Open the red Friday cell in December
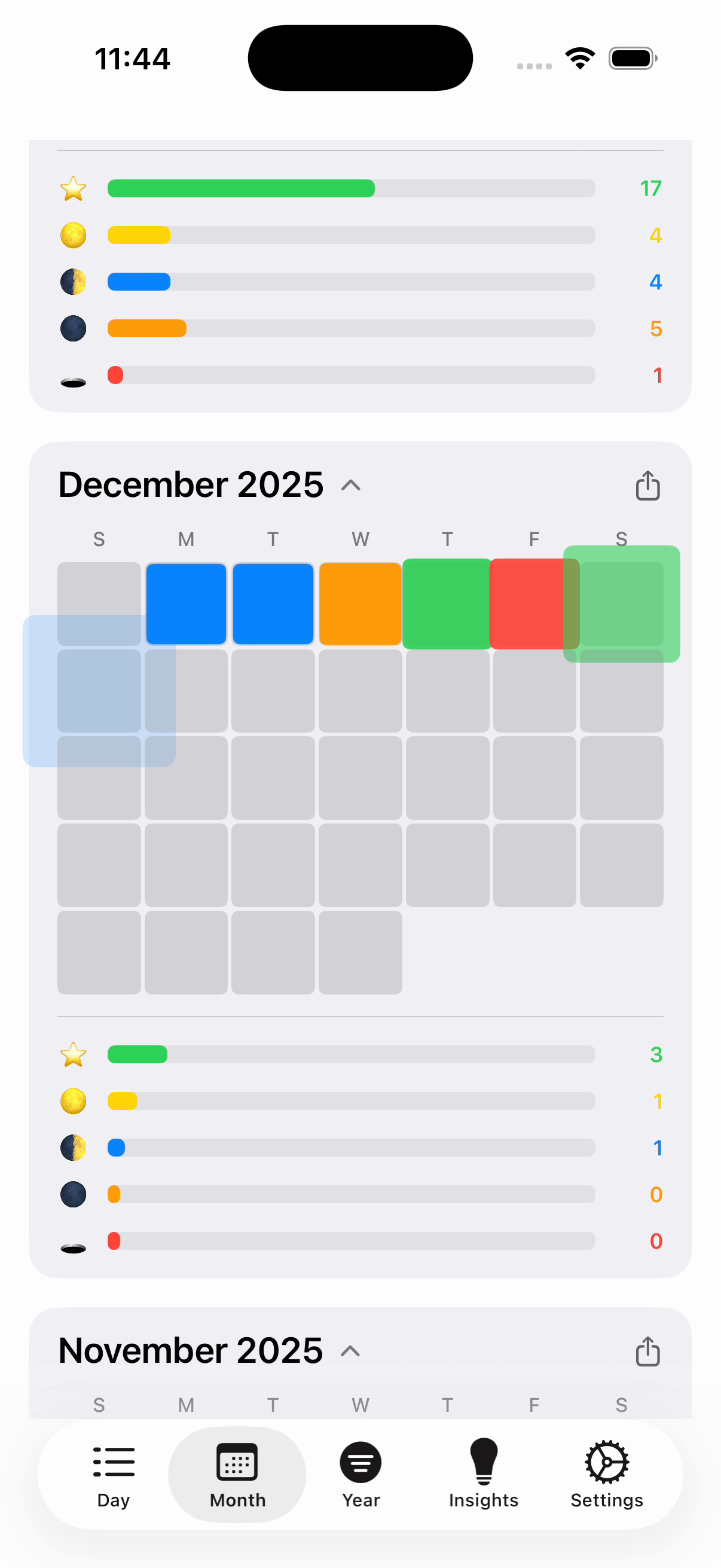This screenshot has width=721, height=1568. tap(526, 603)
